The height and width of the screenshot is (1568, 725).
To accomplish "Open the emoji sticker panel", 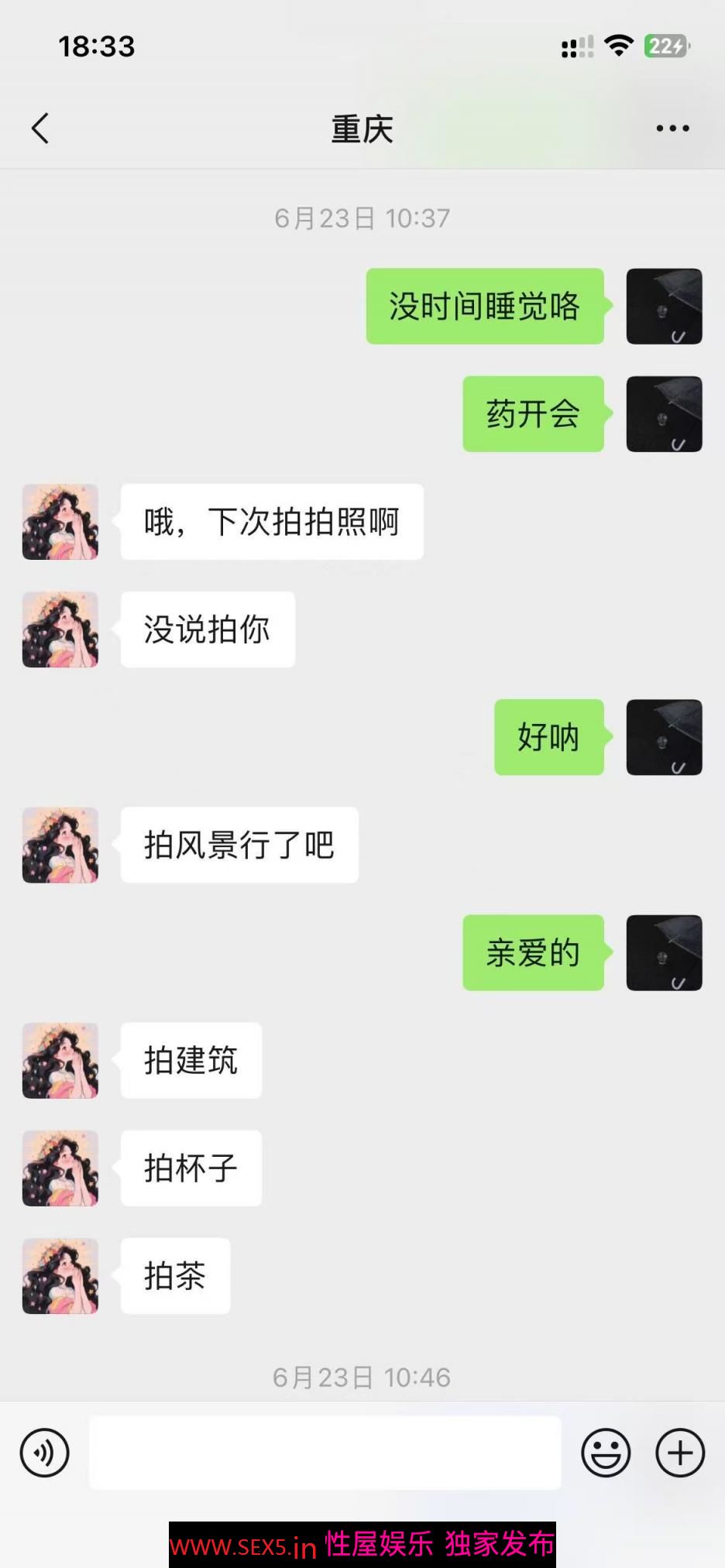I will [606, 1453].
